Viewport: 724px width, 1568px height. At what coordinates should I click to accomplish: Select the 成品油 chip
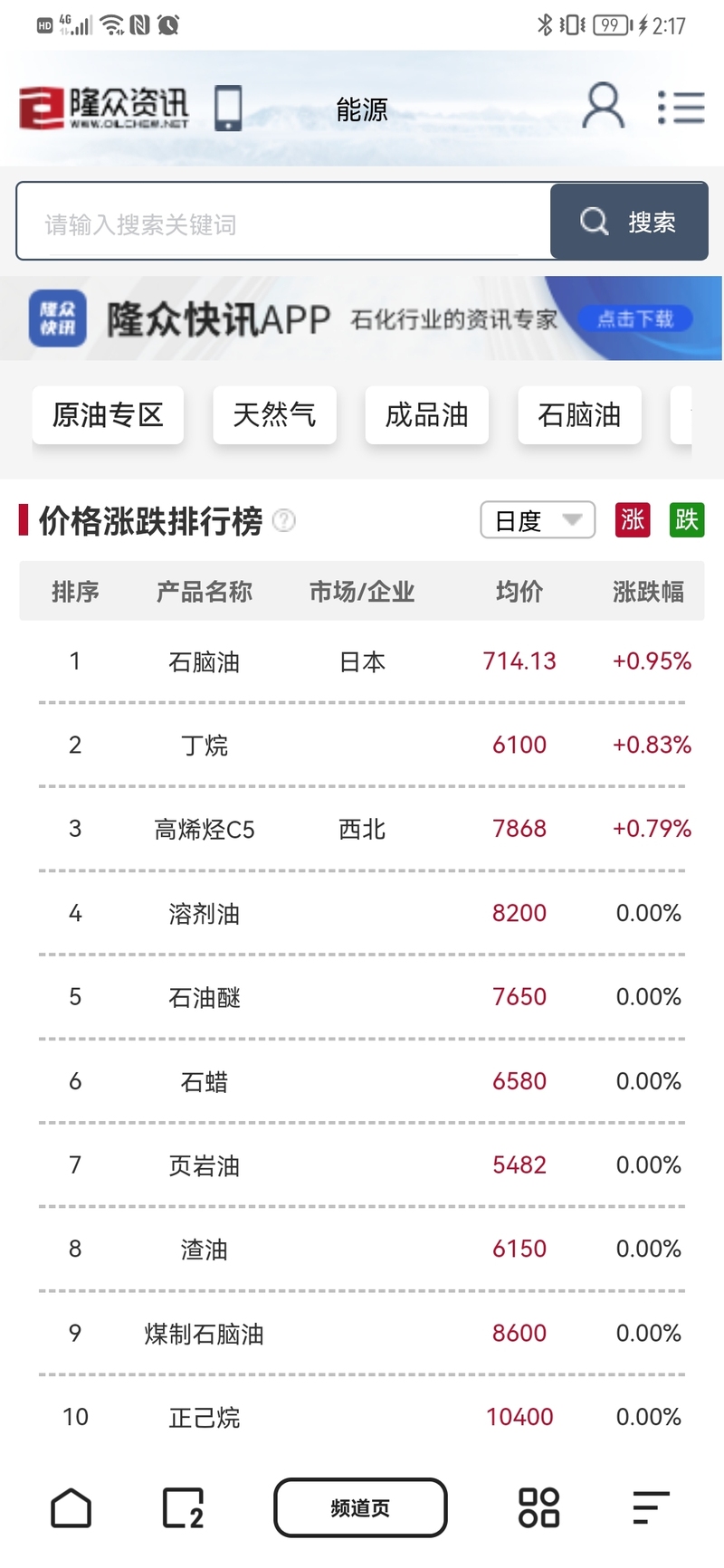click(426, 414)
